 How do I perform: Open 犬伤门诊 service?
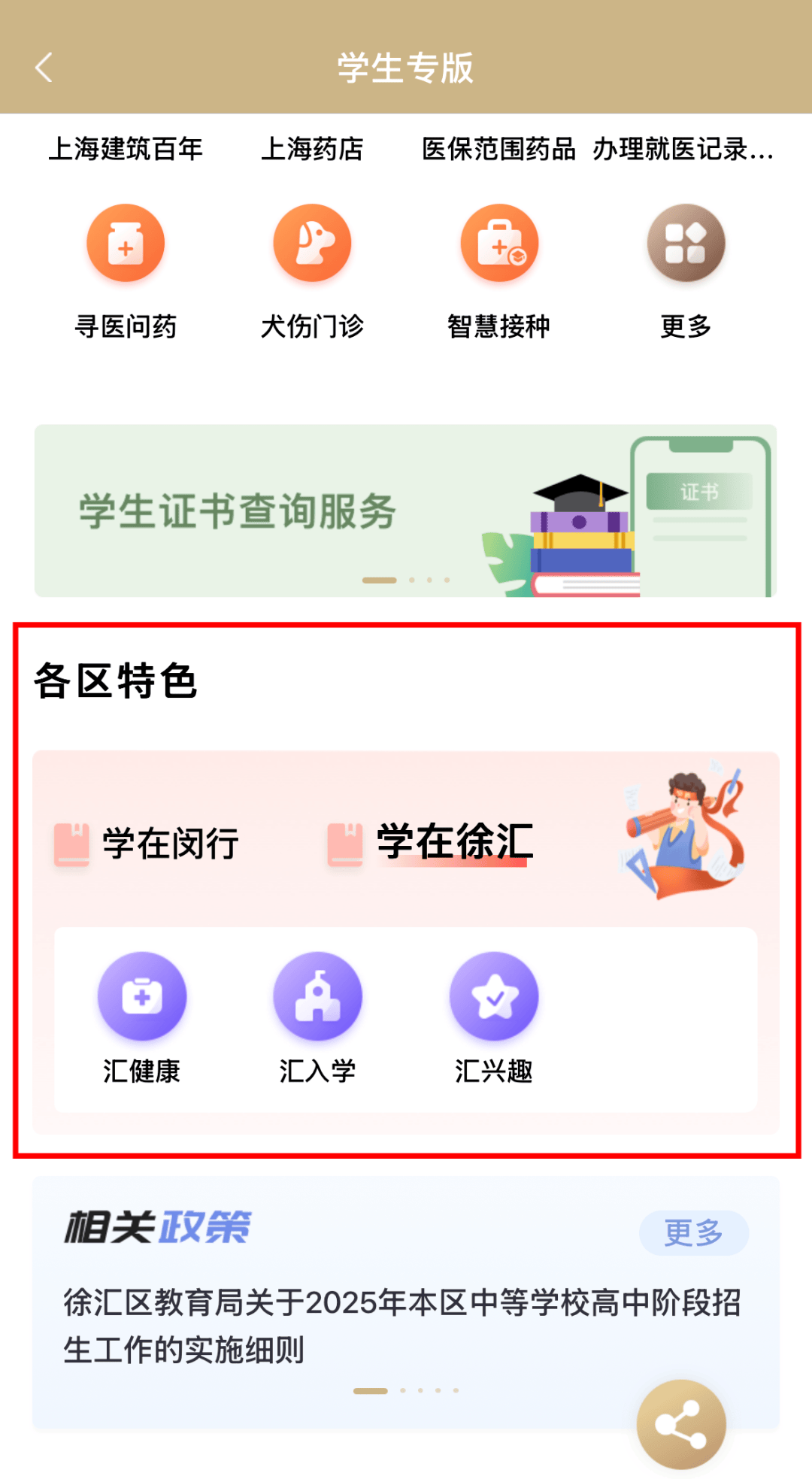click(312, 244)
